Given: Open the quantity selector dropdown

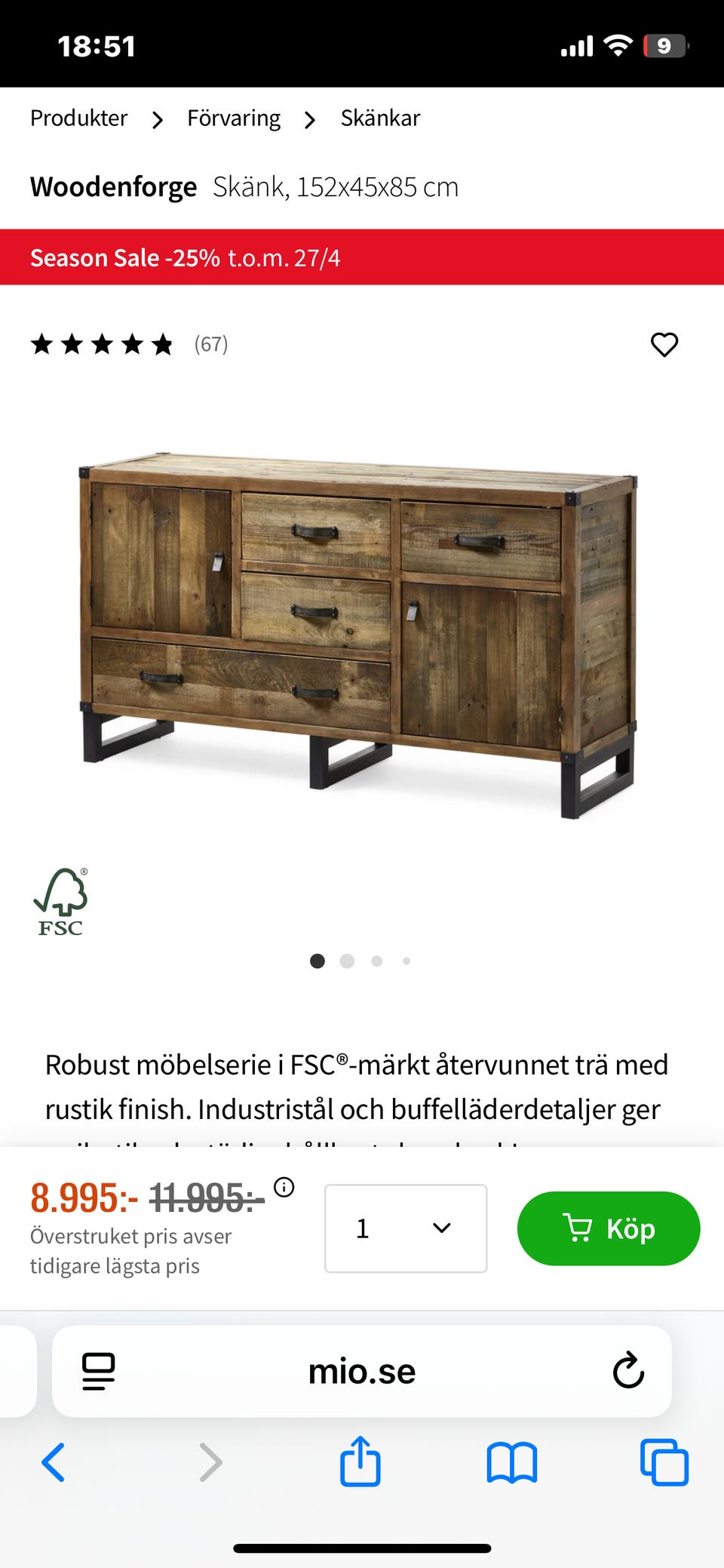Looking at the screenshot, I should coord(405,1228).
